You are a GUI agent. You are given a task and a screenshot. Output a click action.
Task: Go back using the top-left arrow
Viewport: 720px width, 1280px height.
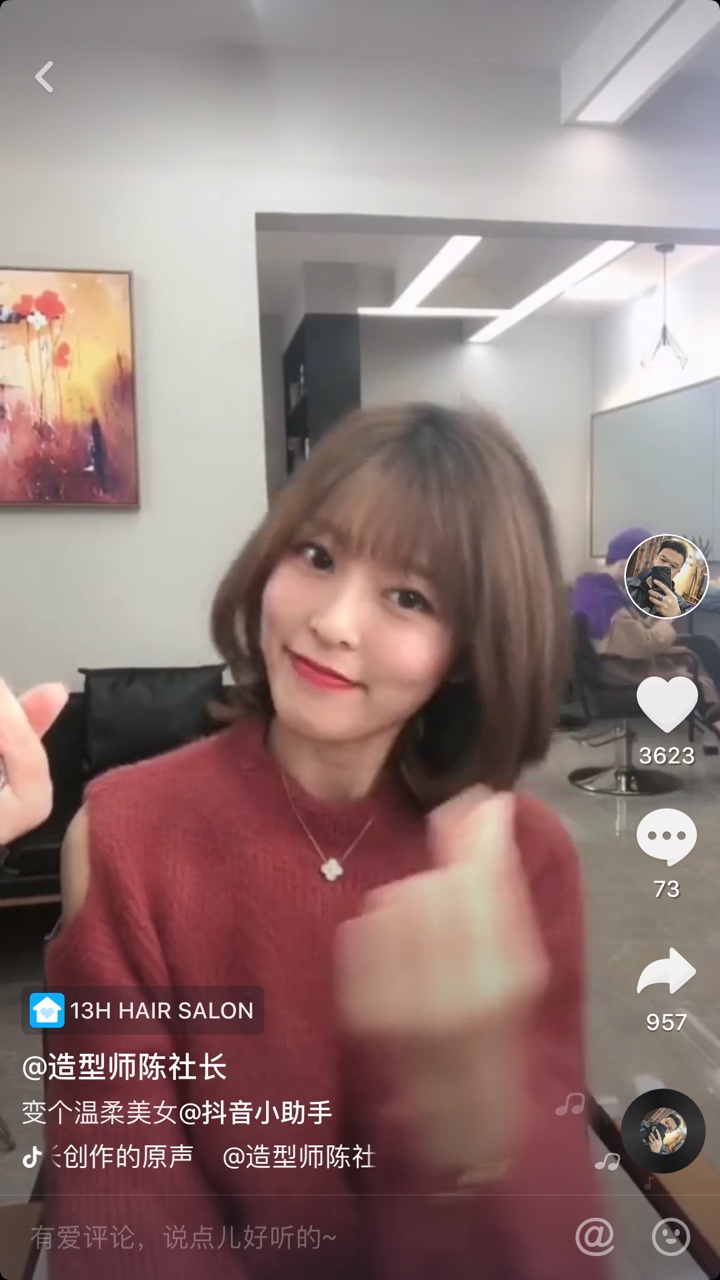(x=44, y=77)
